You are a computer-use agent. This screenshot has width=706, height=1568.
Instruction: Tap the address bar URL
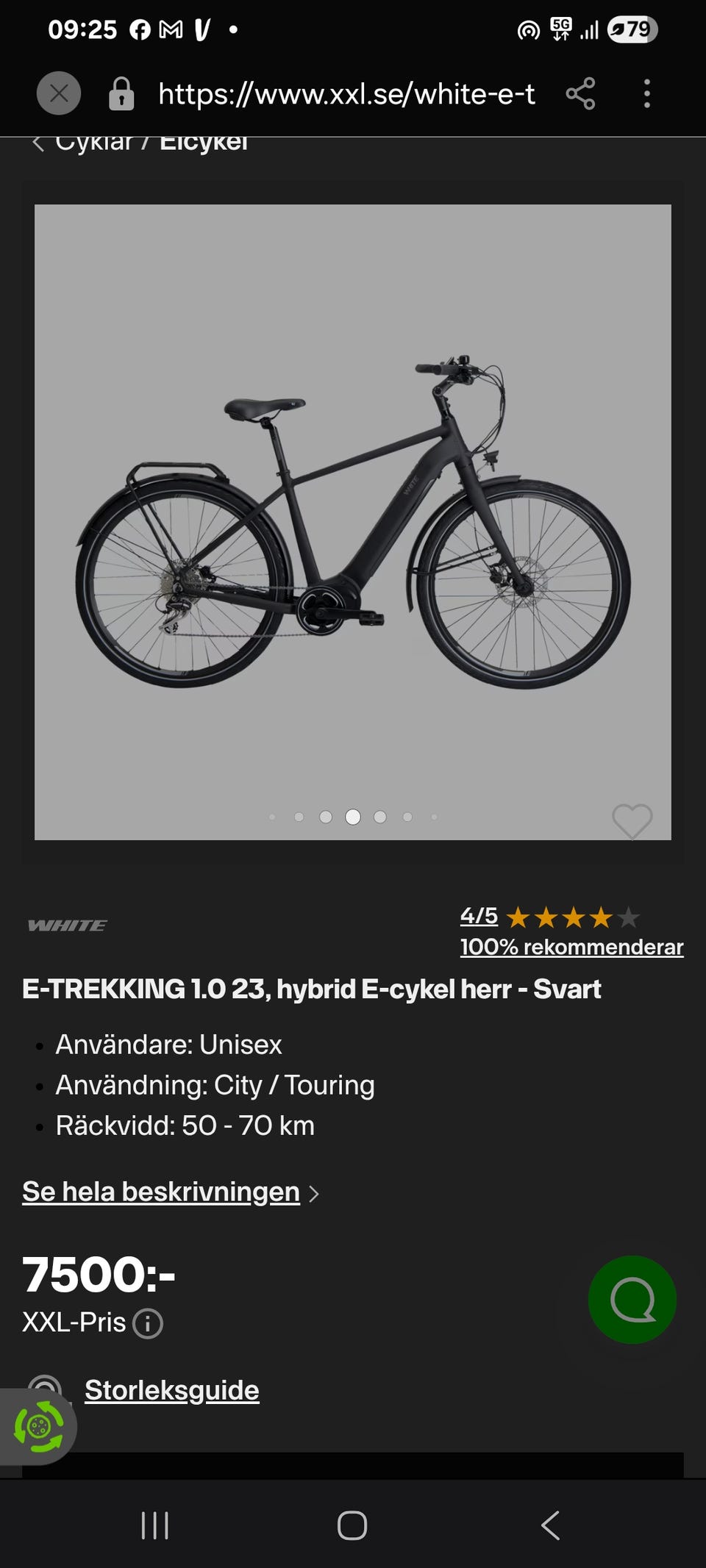pyautogui.click(x=346, y=94)
